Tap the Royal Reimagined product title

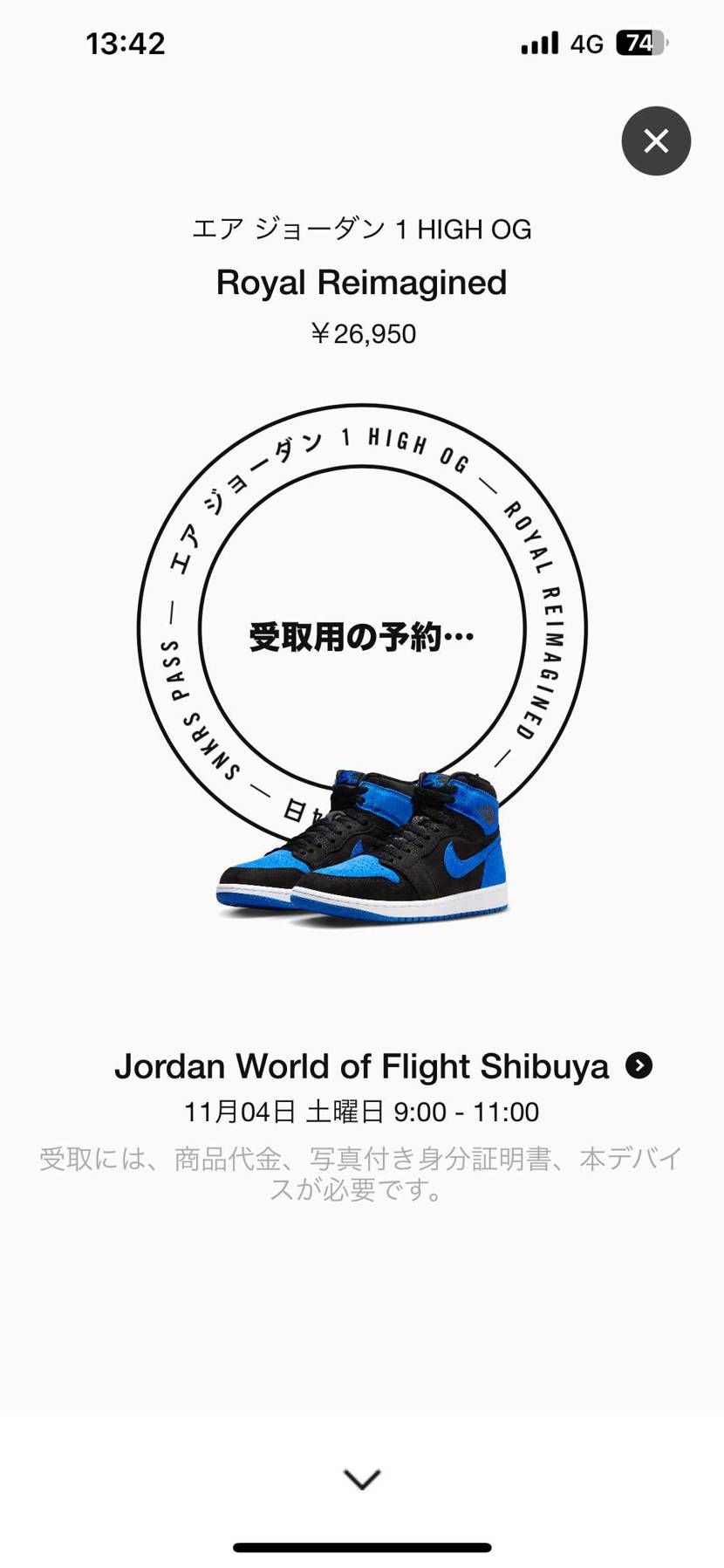pyautogui.click(x=361, y=282)
